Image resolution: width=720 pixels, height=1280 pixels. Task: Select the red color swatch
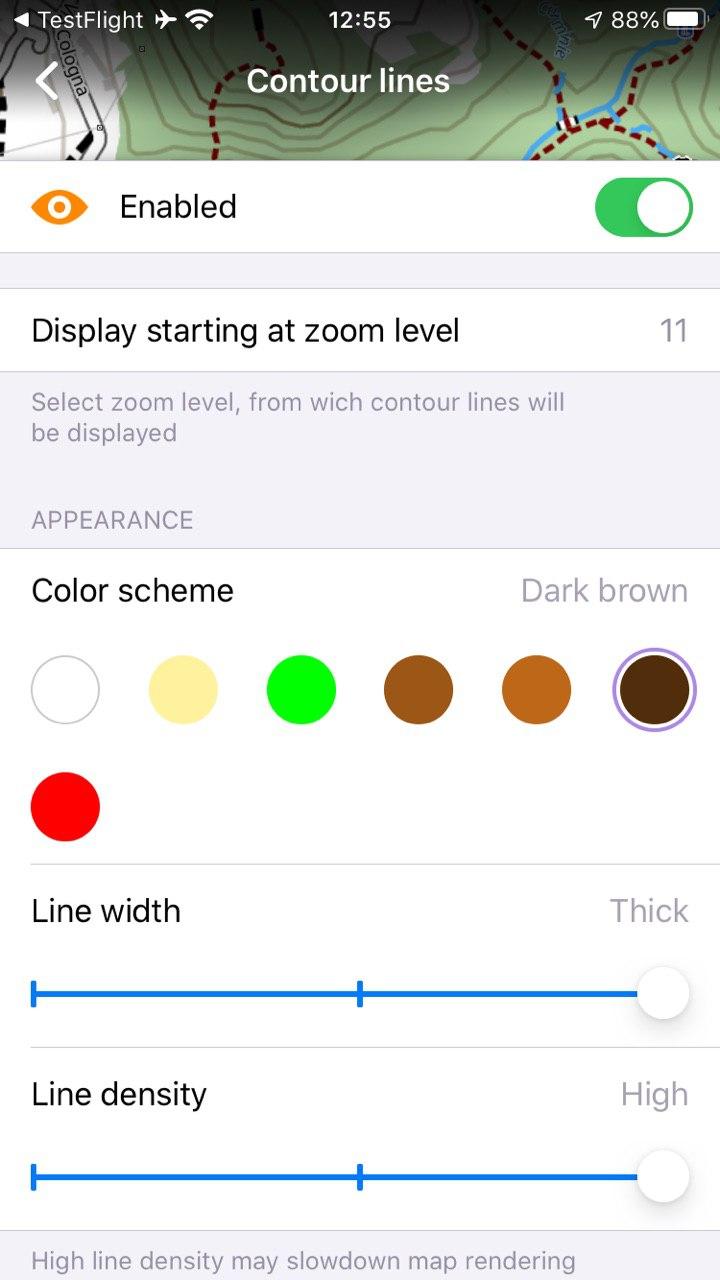(x=66, y=807)
